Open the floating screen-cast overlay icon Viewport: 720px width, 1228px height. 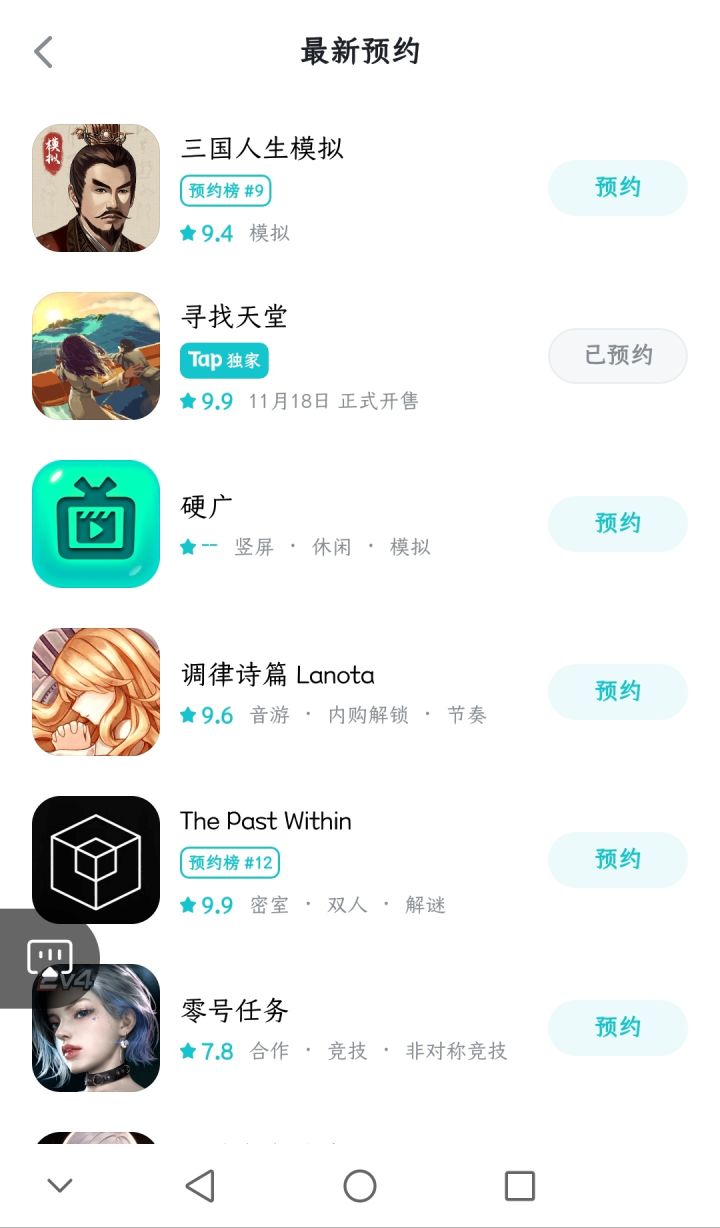click(49, 958)
